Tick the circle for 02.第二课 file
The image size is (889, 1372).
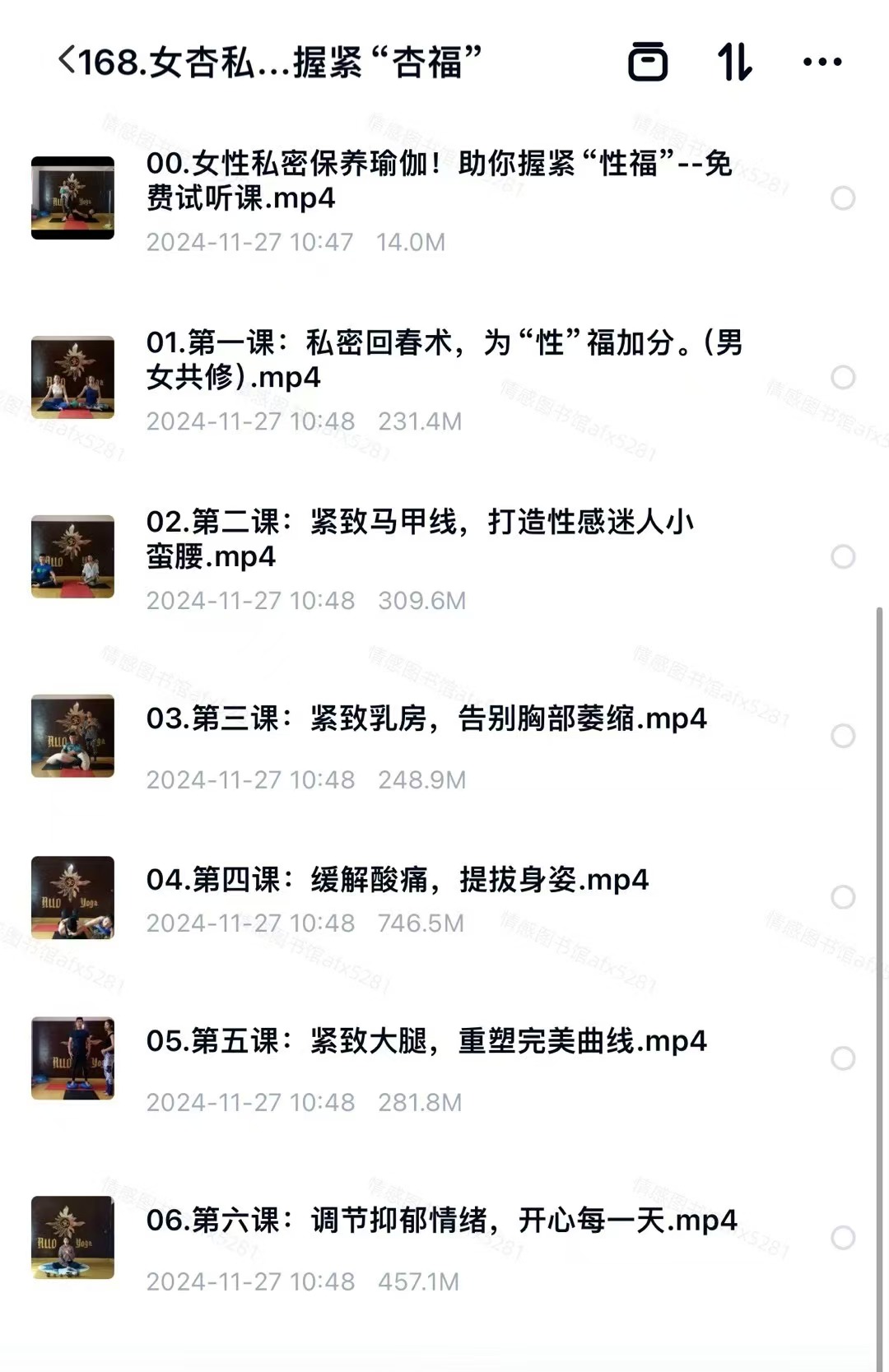coord(843,557)
